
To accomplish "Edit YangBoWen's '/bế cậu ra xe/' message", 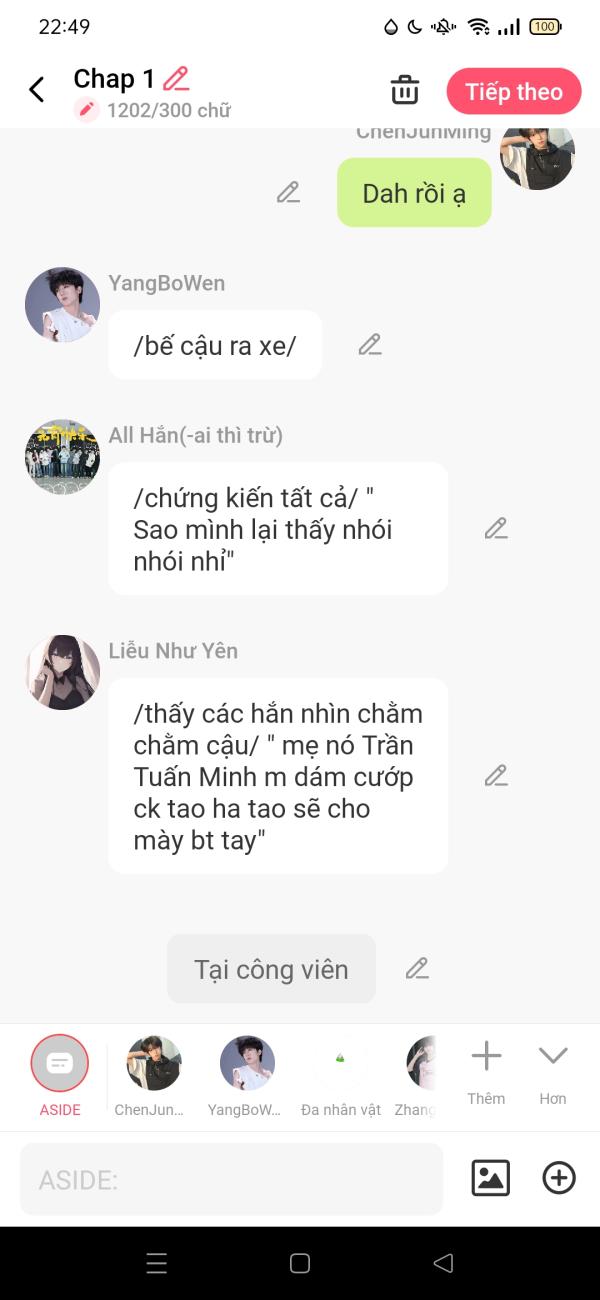I will (x=370, y=344).
